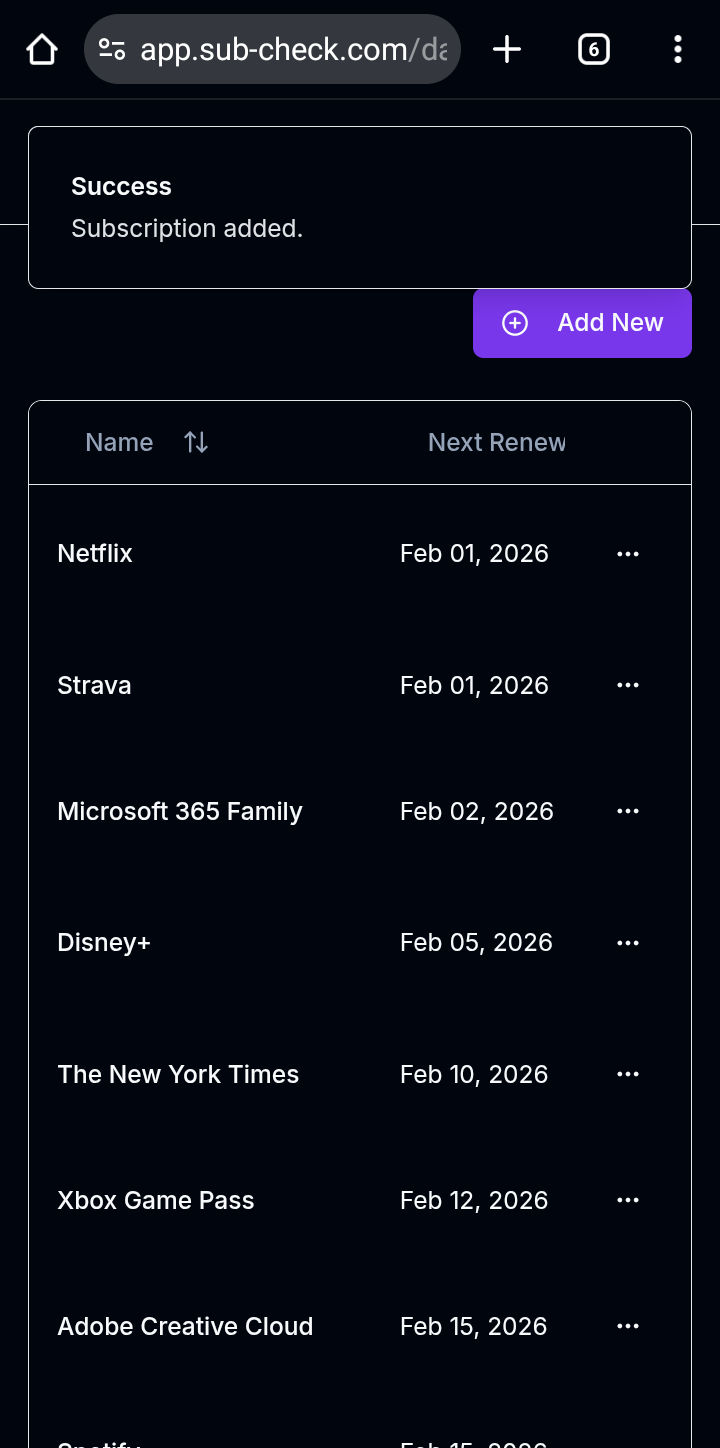Tap the site permissions icon in address bar

point(112,48)
